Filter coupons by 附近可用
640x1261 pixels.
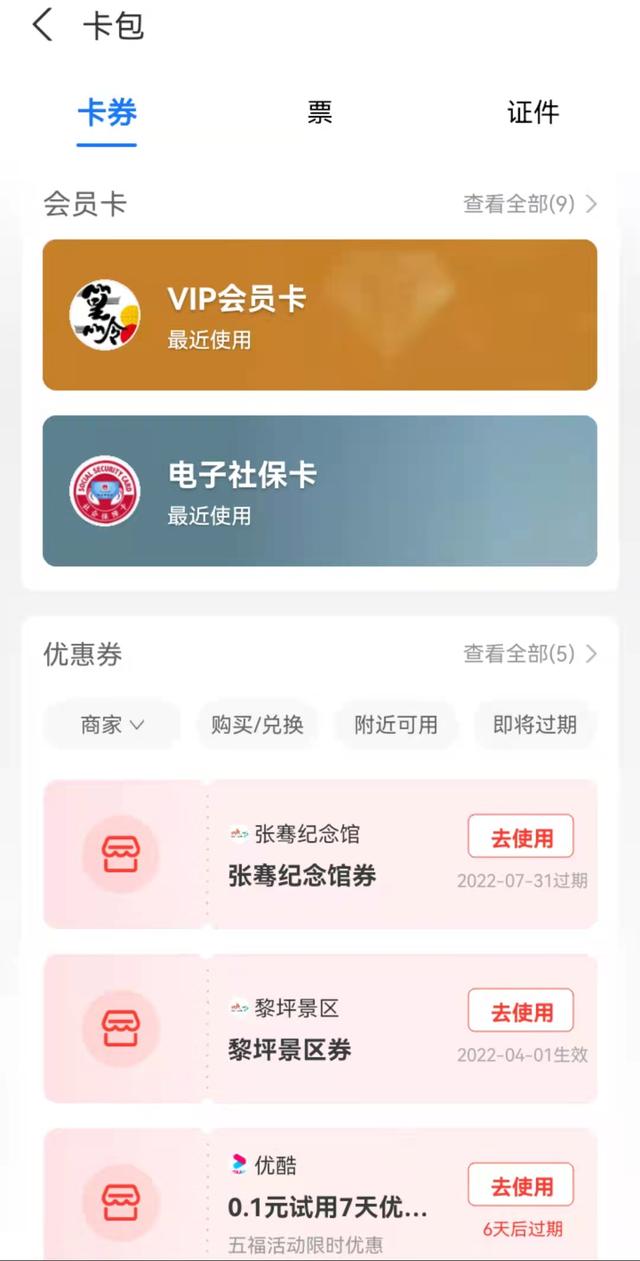coord(396,725)
